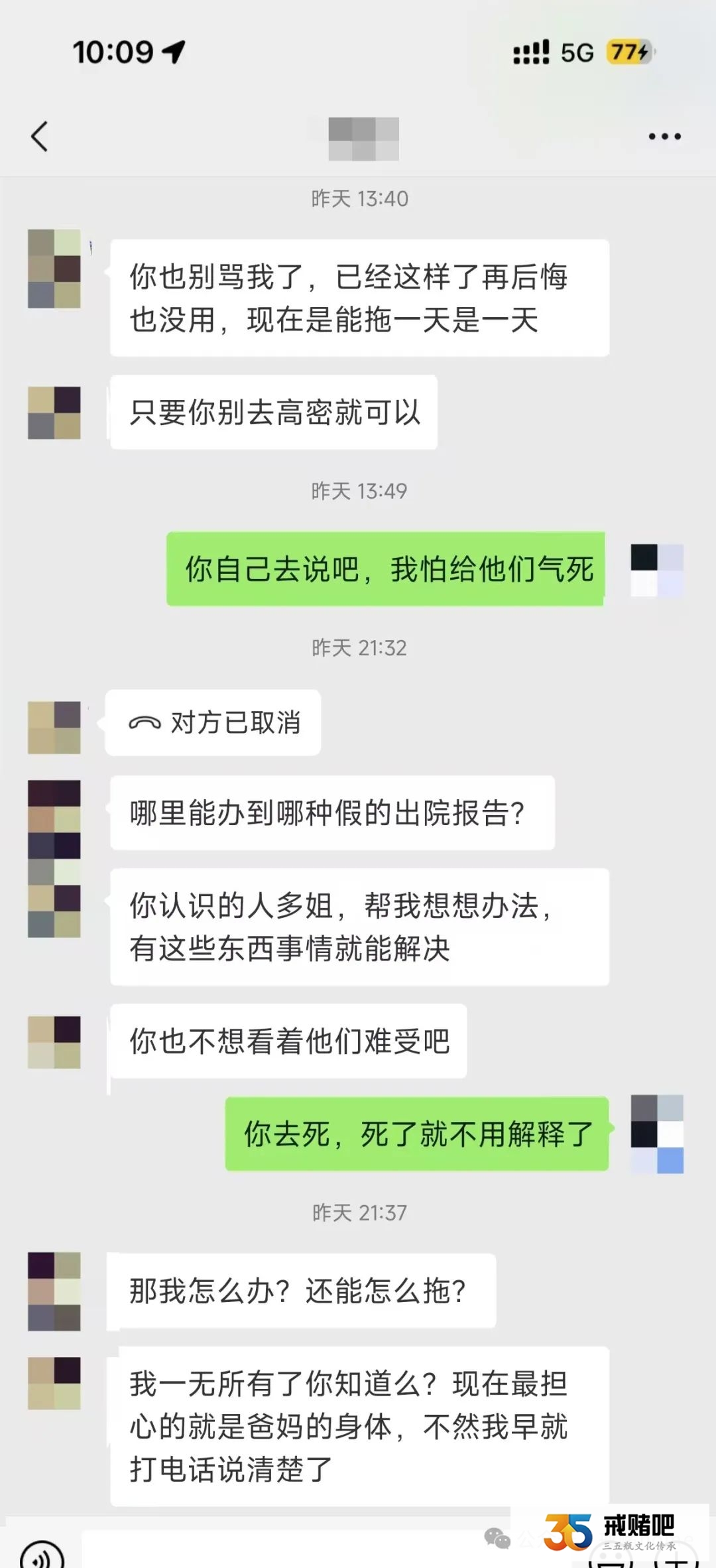
Task: Open sender avatar beside '只要你别去高密就可以'
Action: (x=54, y=413)
